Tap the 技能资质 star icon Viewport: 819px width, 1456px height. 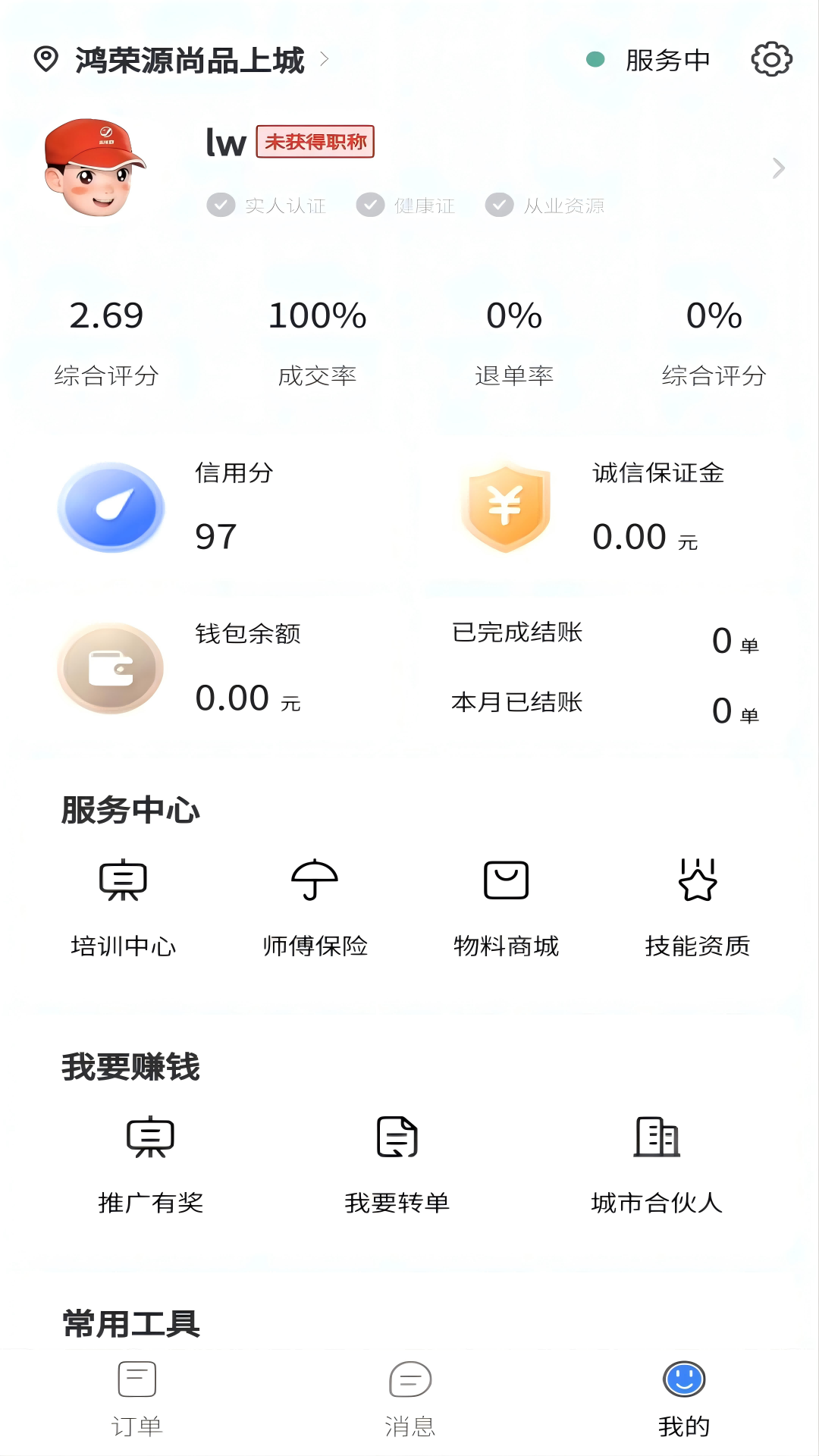coord(697,881)
